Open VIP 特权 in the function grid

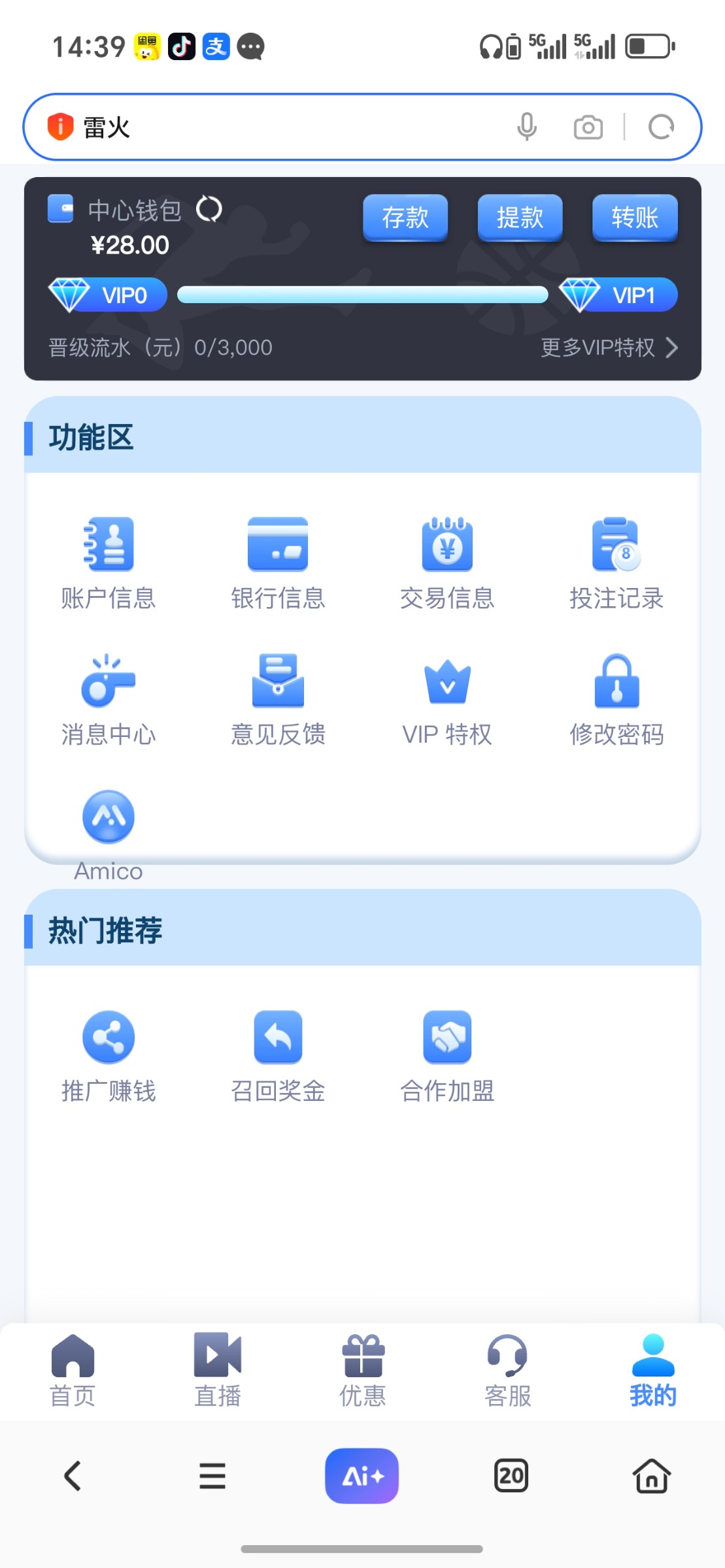(x=447, y=699)
